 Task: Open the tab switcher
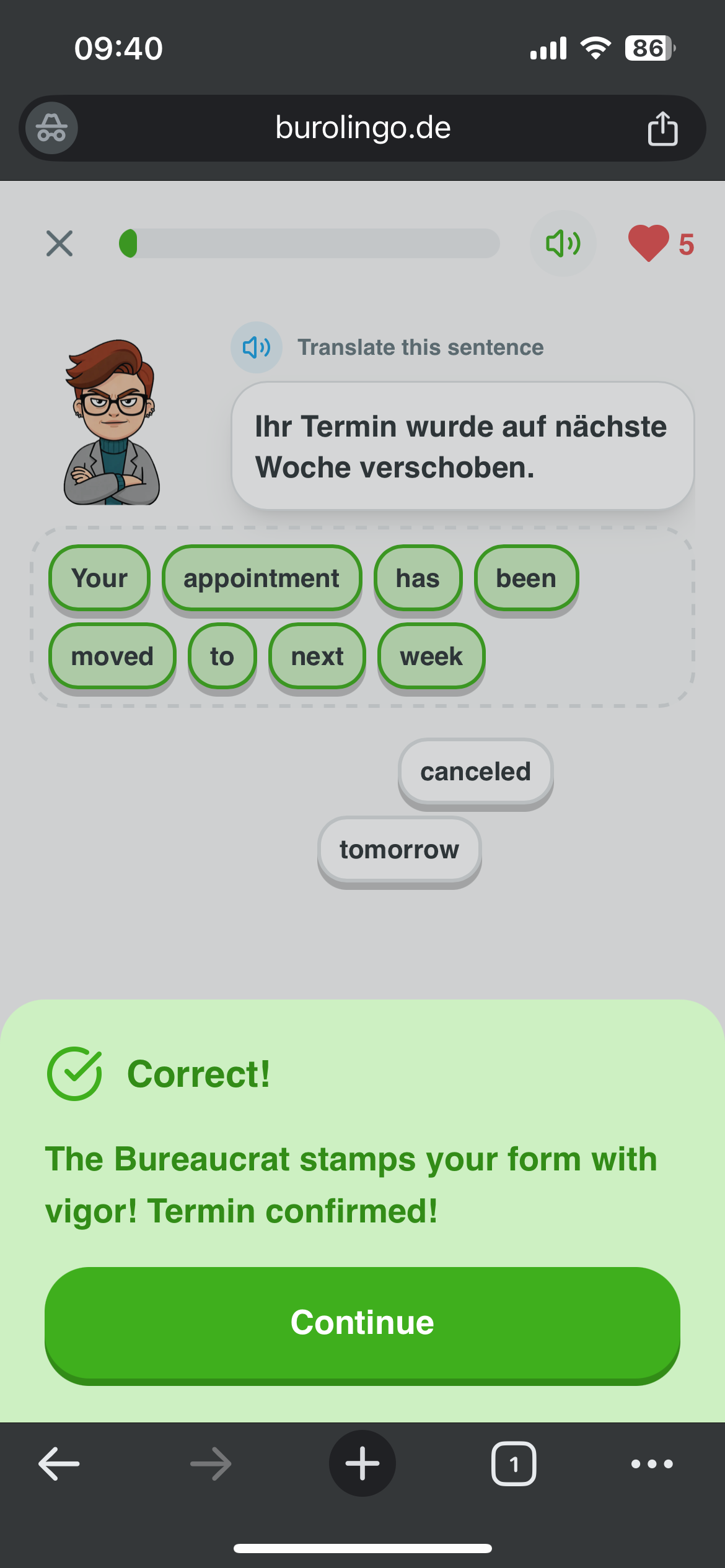(x=514, y=1464)
